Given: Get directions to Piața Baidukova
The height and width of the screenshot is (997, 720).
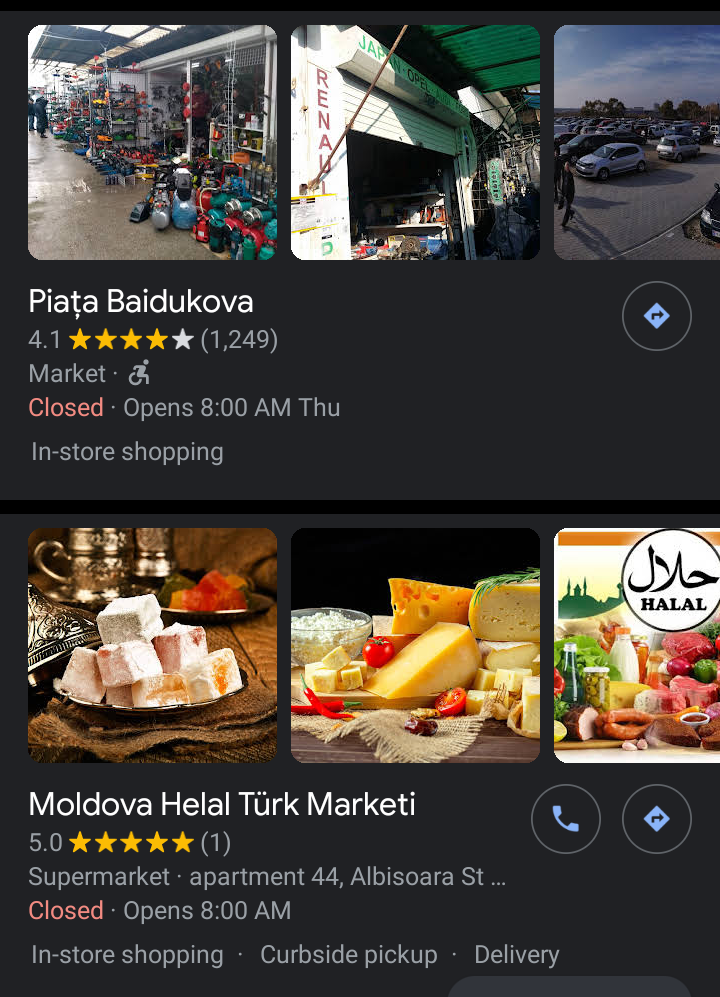Looking at the screenshot, I should (x=656, y=316).
